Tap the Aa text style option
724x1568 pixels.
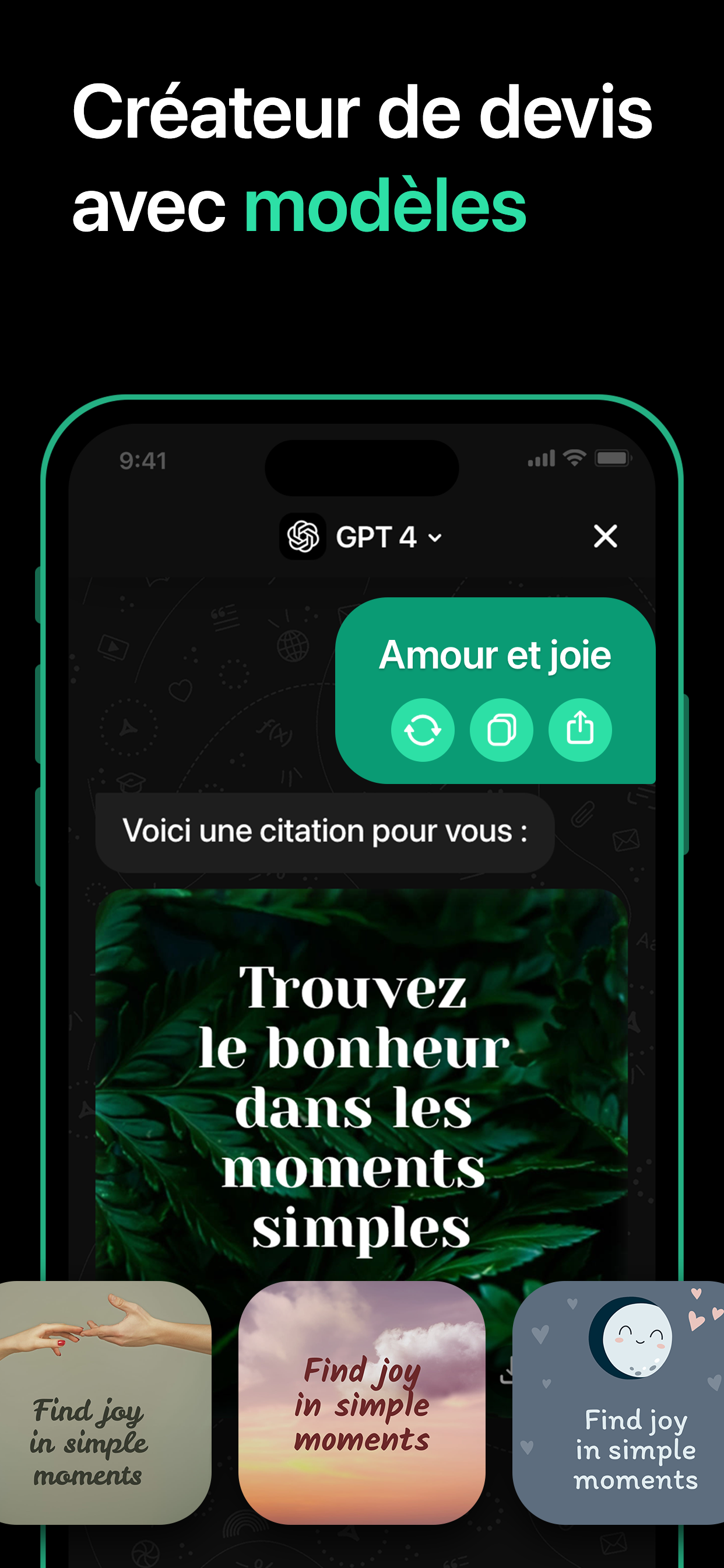click(x=646, y=942)
